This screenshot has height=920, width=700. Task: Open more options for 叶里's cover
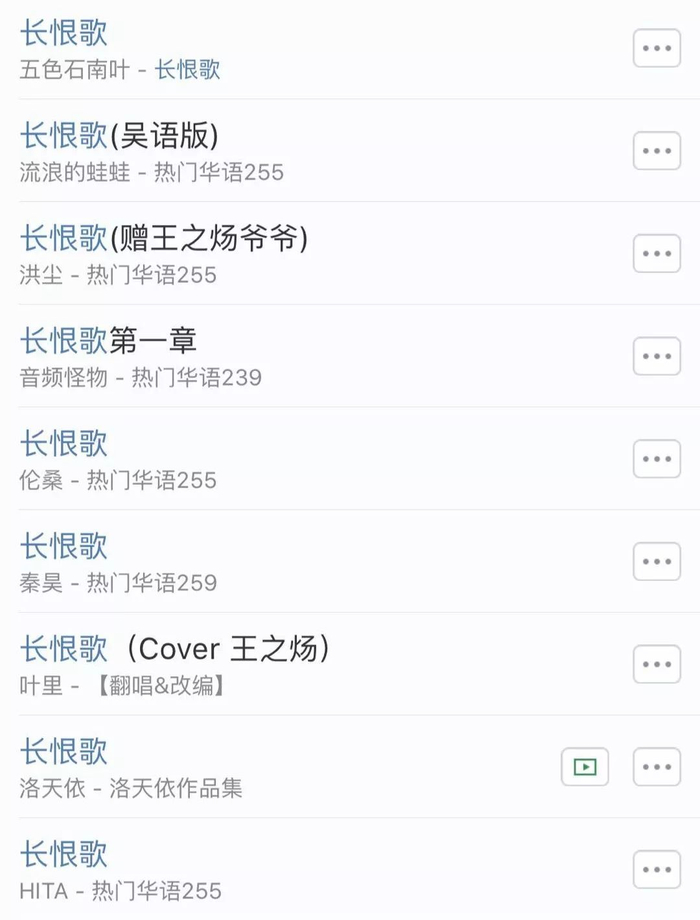click(x=656, y=664)
